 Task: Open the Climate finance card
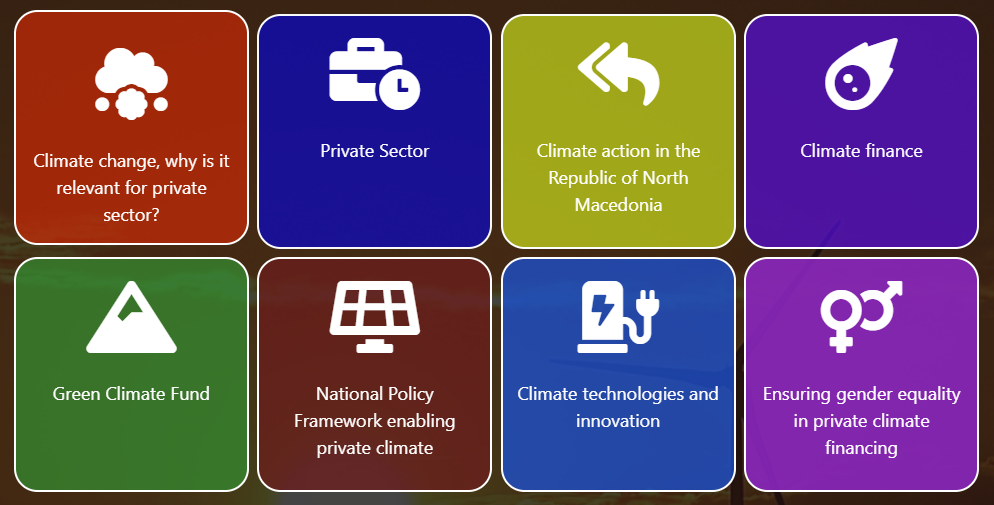861,131
